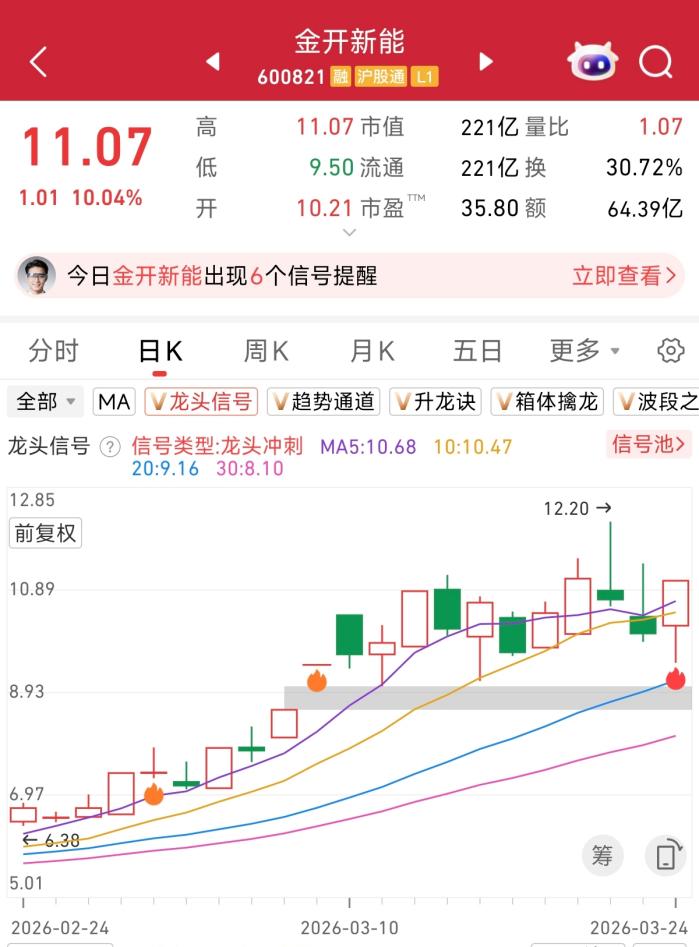The height and width of the screenshot is (947, 699).
Task: Switch to the next stock
Action: tap(486, 62)
